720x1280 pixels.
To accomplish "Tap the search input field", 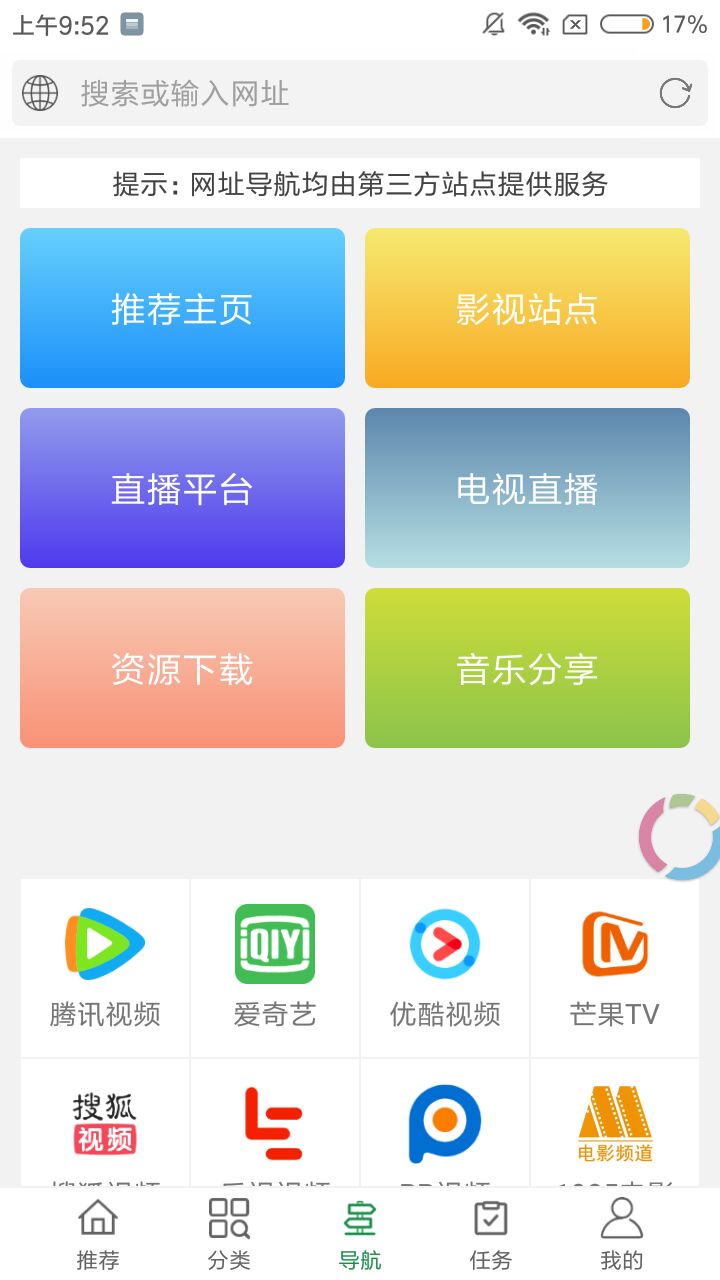I will [300, 92].
